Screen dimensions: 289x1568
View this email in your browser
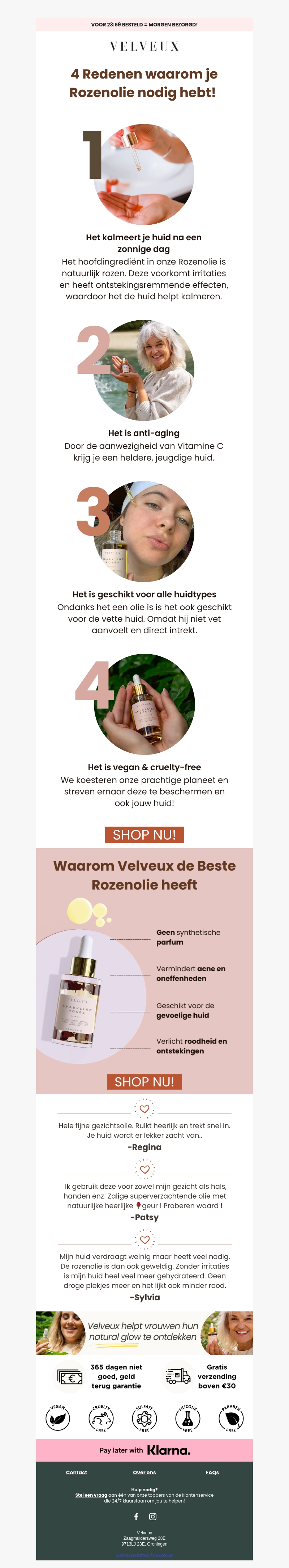click(133, 1554)
